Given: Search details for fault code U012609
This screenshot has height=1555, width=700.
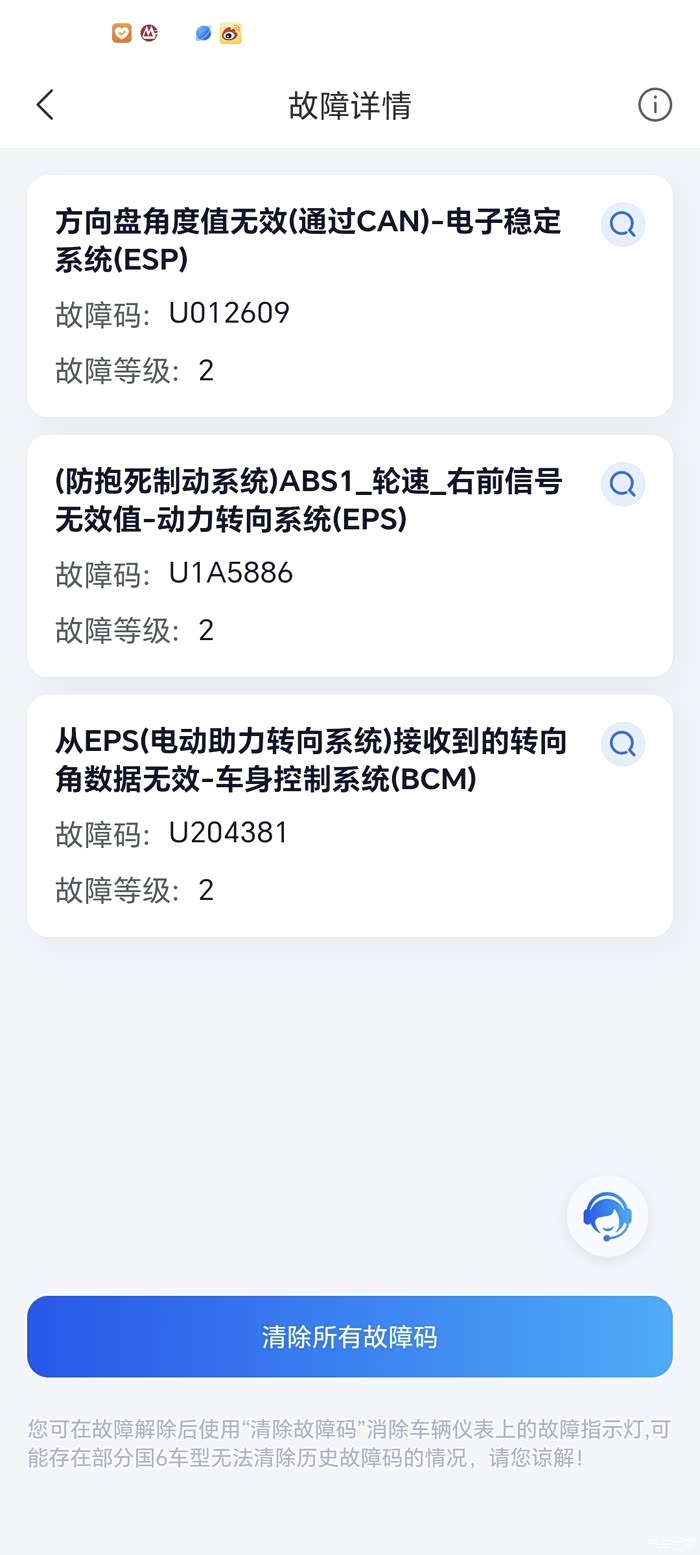Looking at the screenshot, I should (622, 224).
